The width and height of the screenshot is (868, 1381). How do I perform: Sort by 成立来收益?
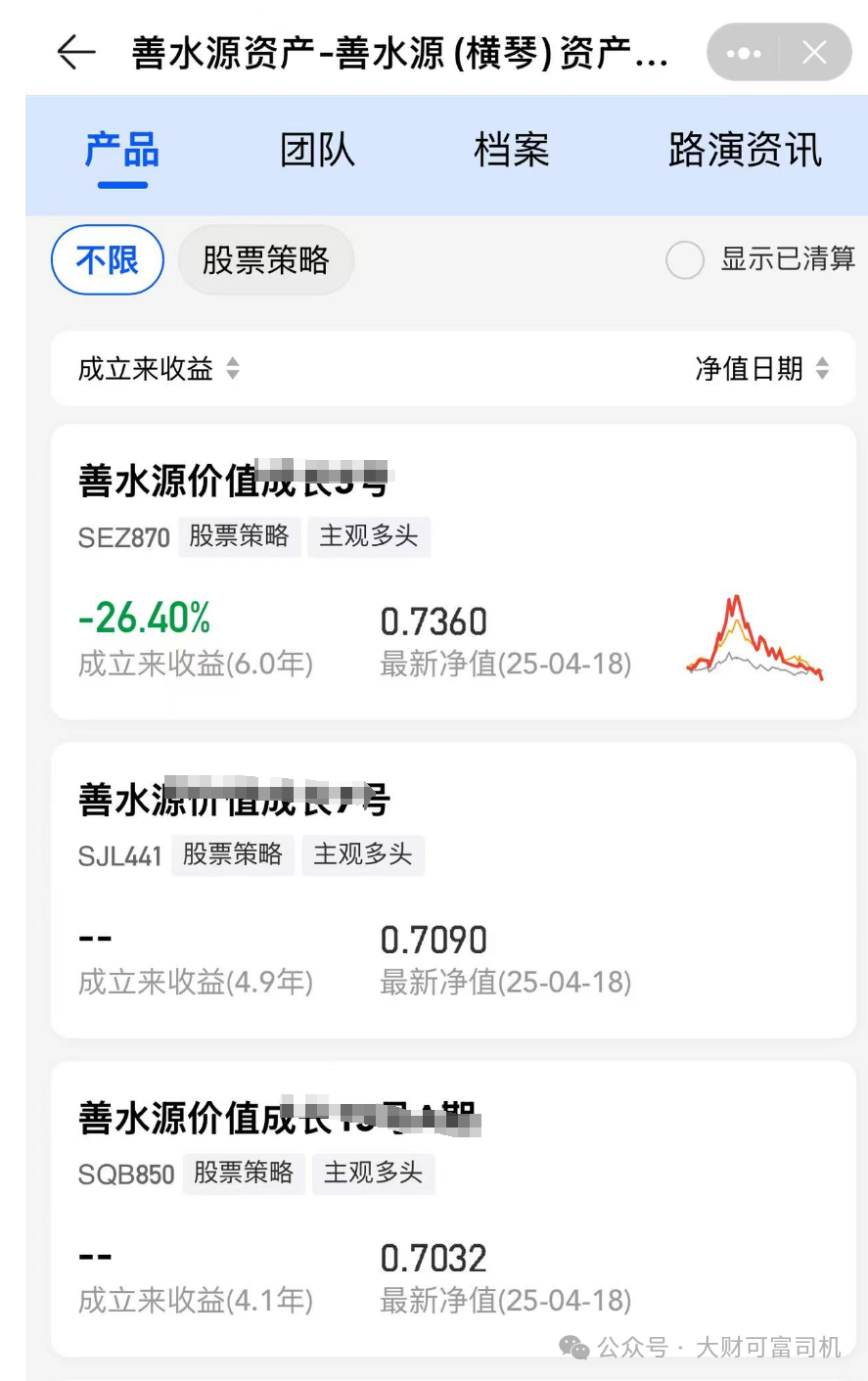coord(159,369)
